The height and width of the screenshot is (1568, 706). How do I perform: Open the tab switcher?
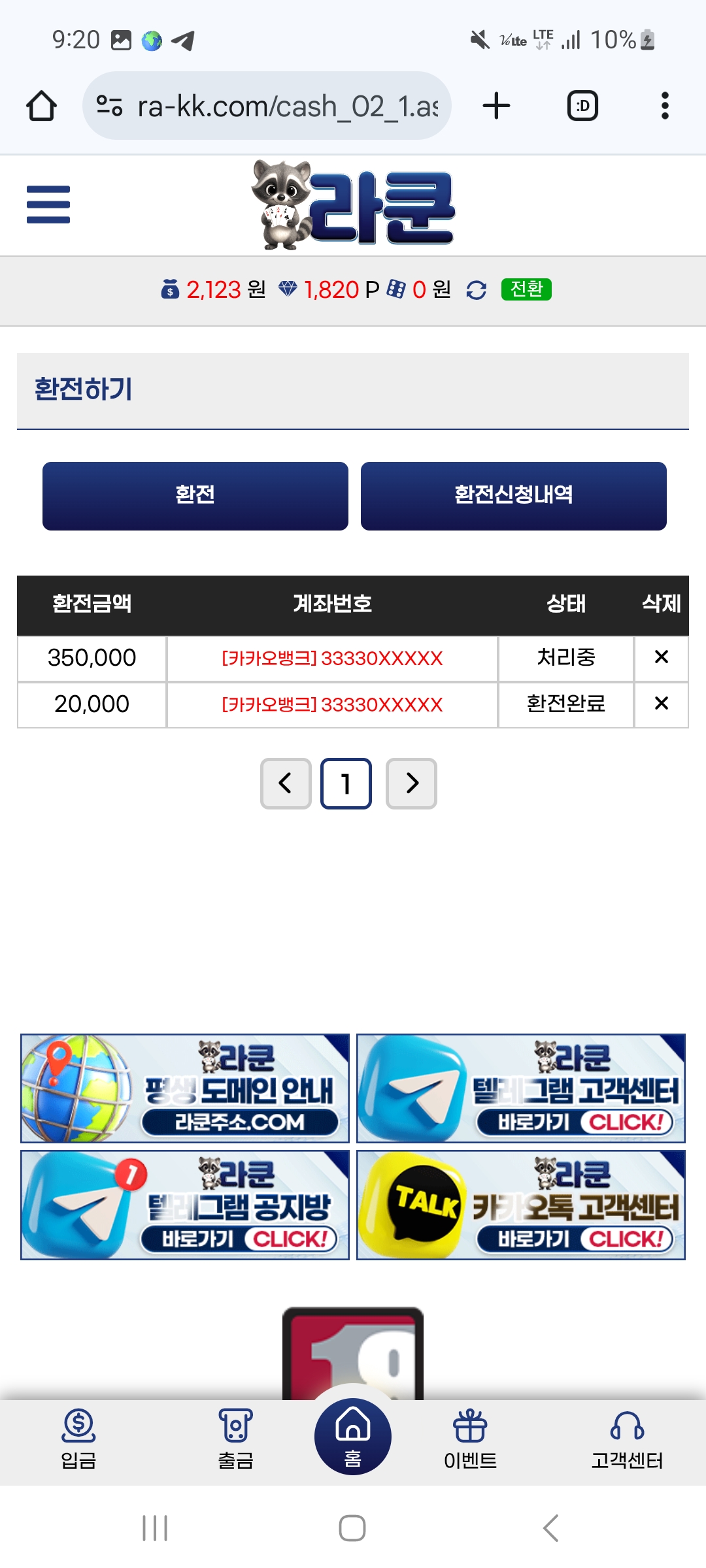tap(582, 106)
